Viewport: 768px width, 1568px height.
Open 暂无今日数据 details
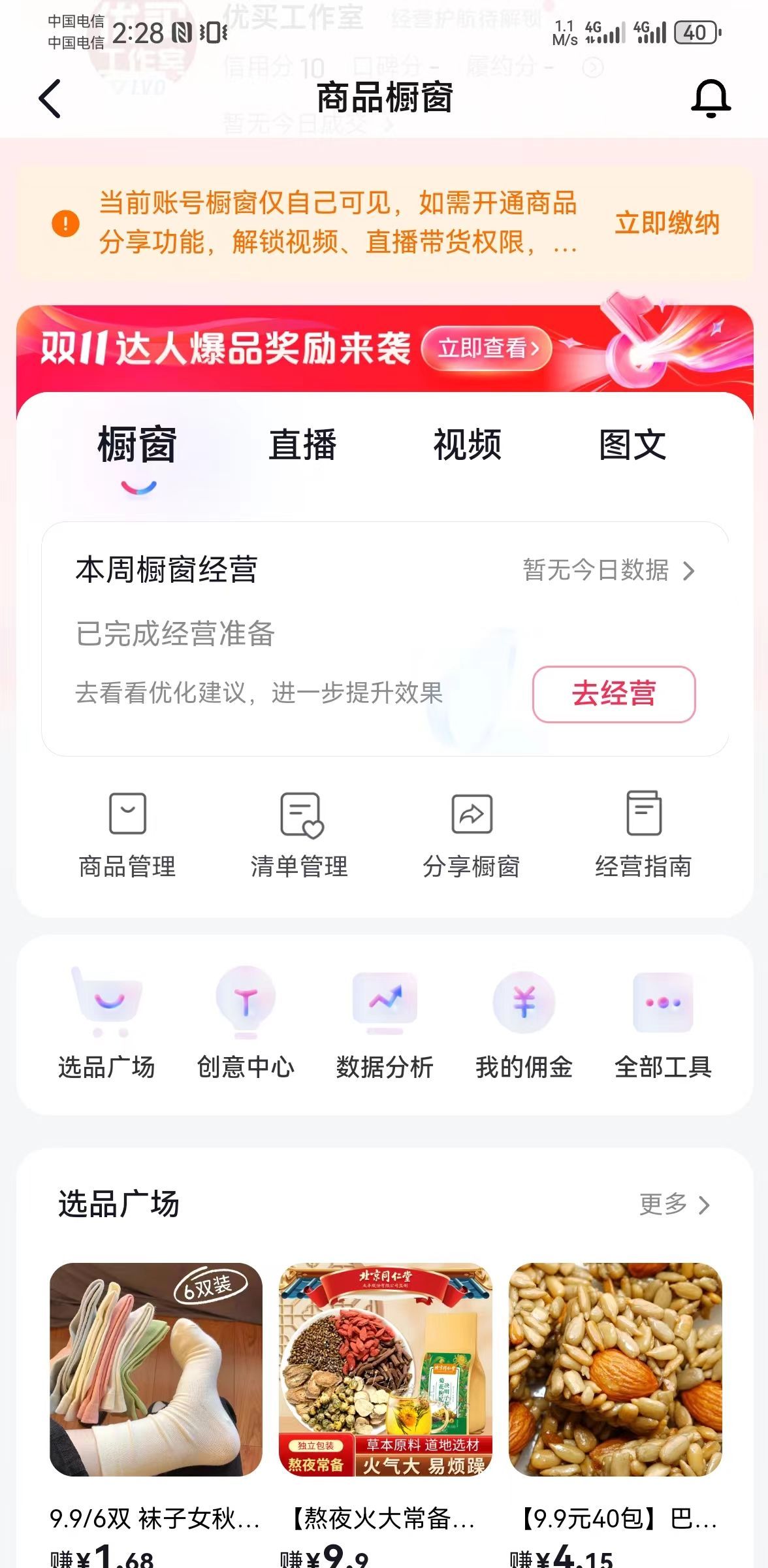(x=609, y=570)
